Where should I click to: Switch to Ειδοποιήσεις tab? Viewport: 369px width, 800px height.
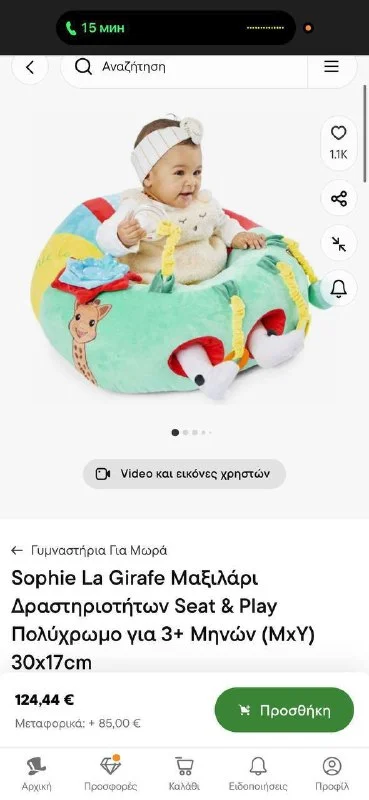click(x=258, y=773)
